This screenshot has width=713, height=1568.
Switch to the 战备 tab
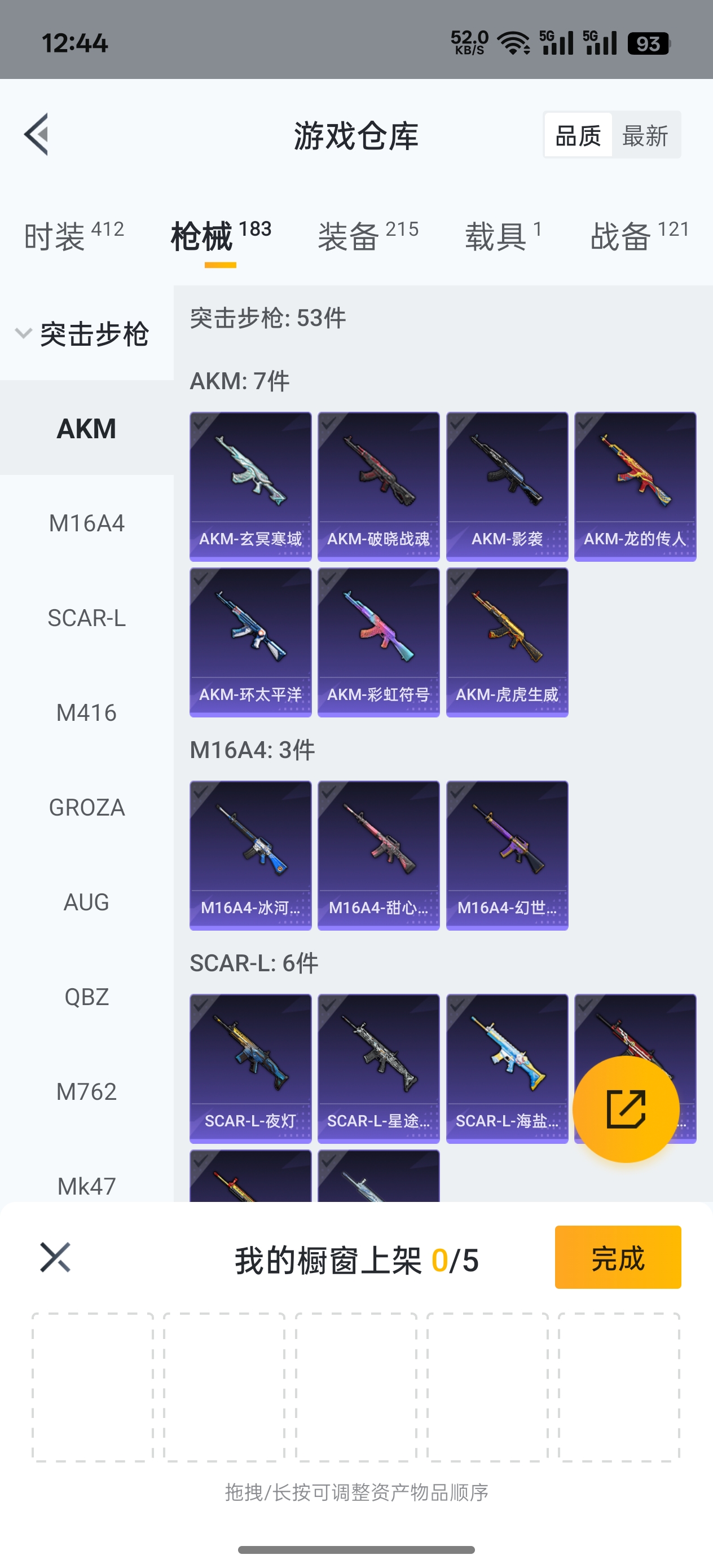(639, 236)
